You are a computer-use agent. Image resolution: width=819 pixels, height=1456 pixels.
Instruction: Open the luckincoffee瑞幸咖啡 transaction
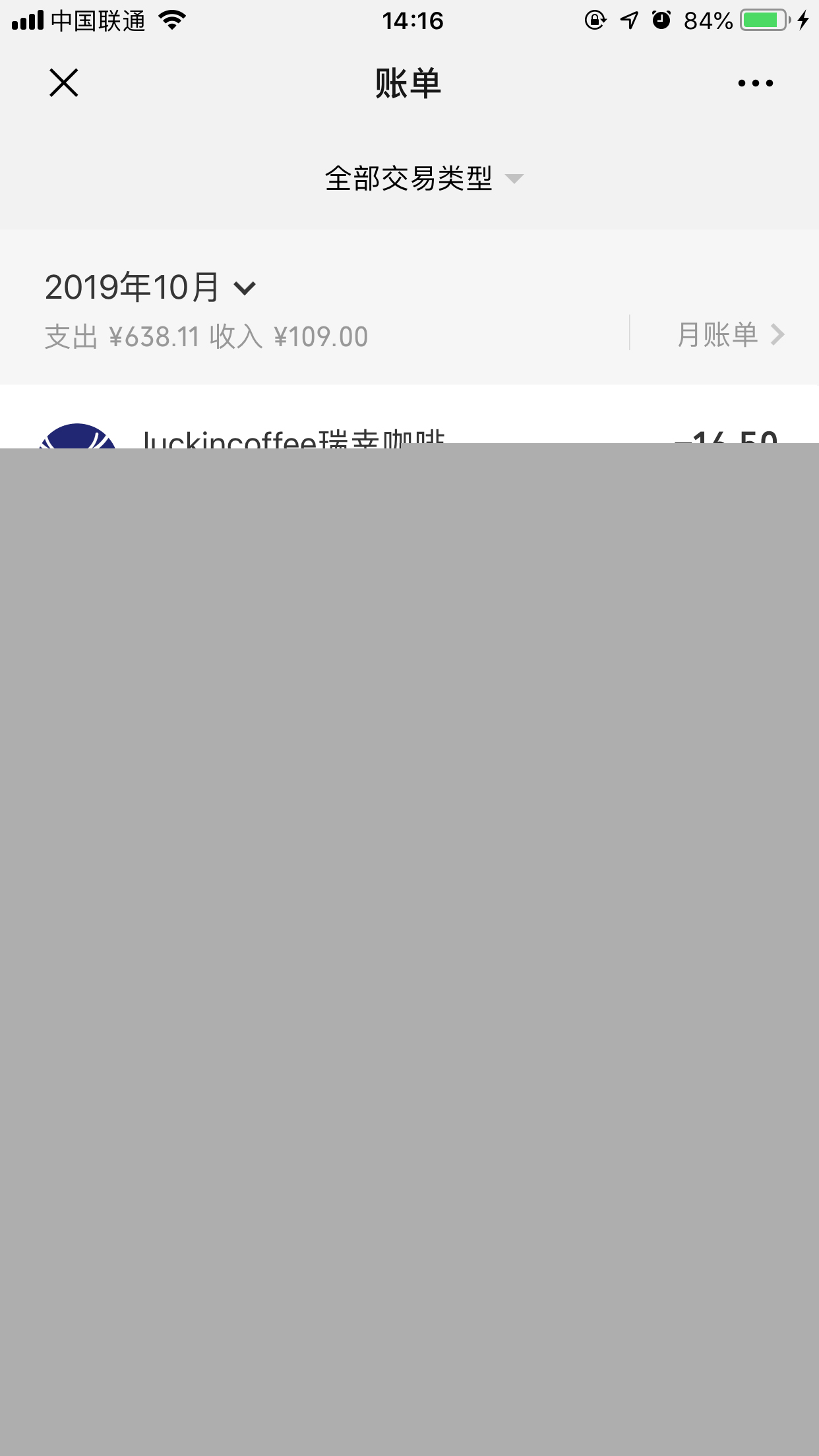pyautogui.click(x=409, y=435)
